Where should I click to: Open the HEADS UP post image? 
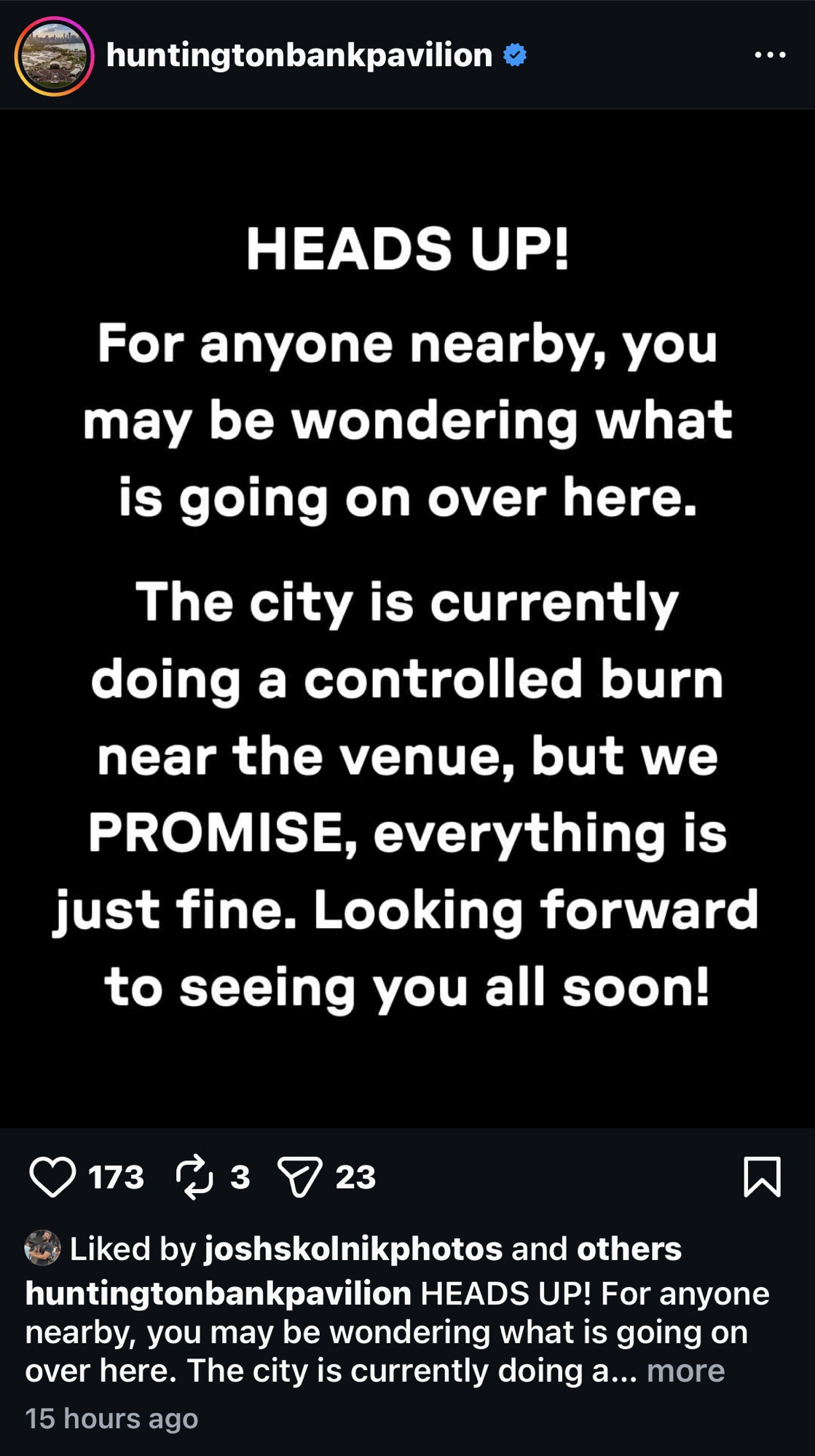pos(407,619)
